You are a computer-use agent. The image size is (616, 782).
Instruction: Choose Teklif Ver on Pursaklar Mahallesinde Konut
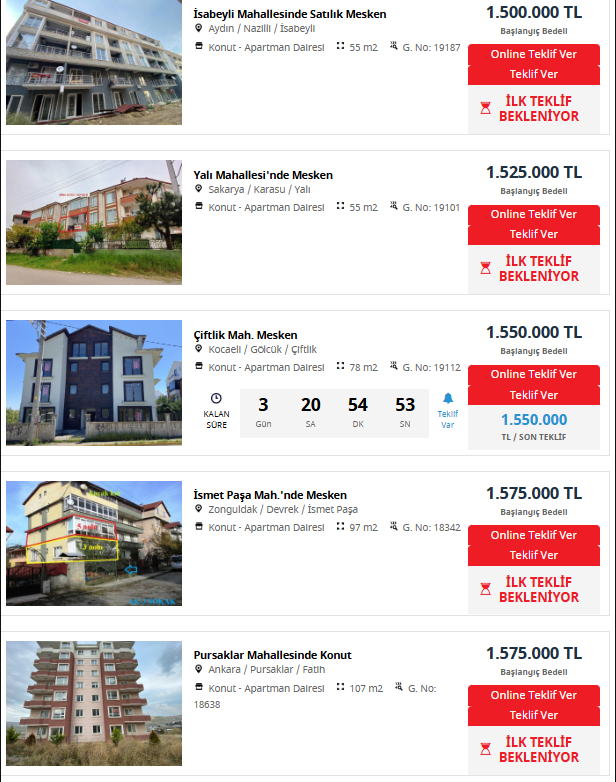click(x=533, y=715)
